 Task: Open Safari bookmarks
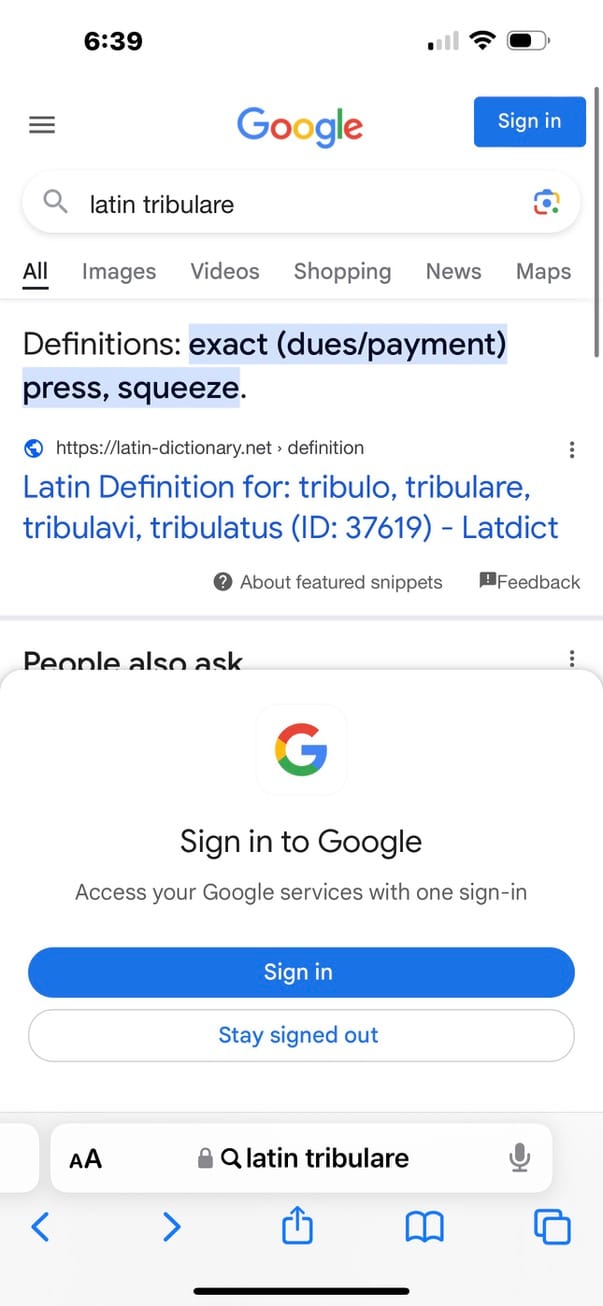[x=424, y=1226]
